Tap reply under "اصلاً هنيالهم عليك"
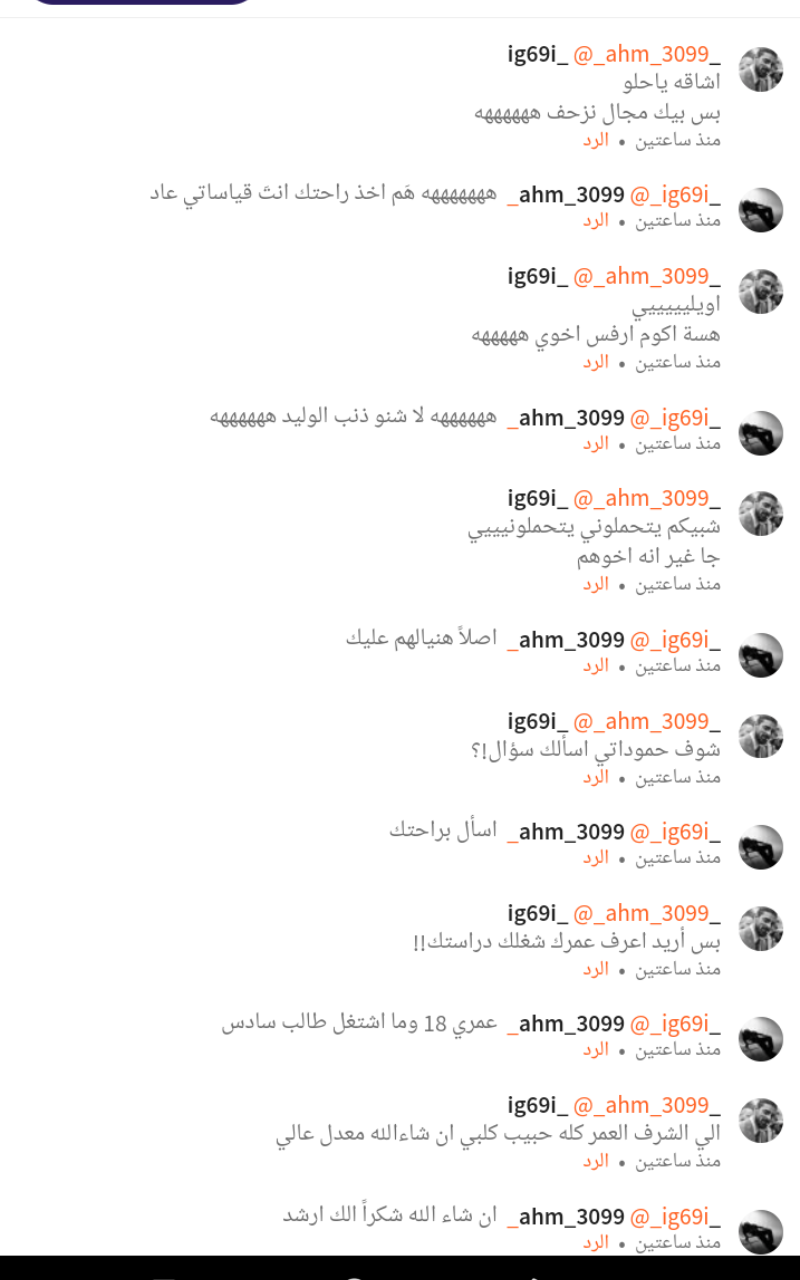Viewport: 800px width, 1280px height. 596,666
